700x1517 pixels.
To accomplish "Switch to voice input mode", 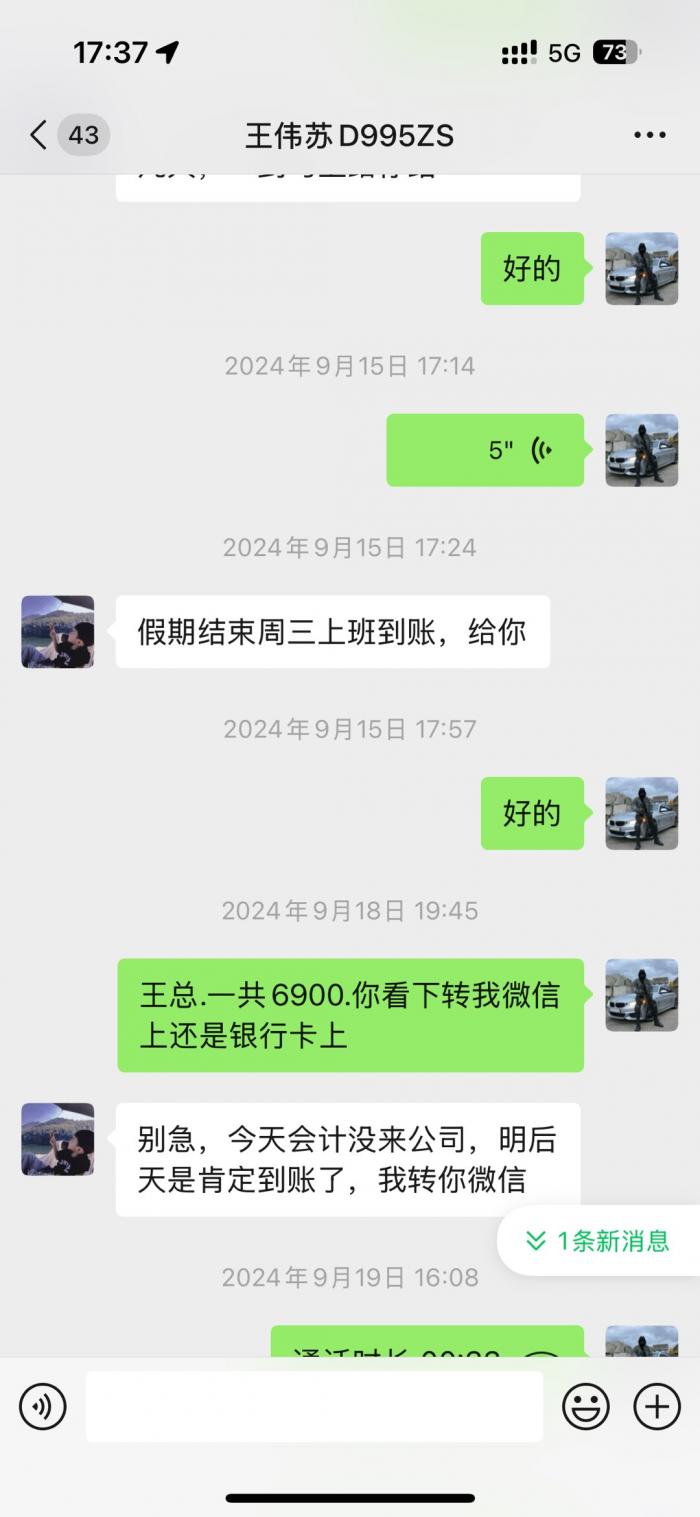I will (42, 1407).
